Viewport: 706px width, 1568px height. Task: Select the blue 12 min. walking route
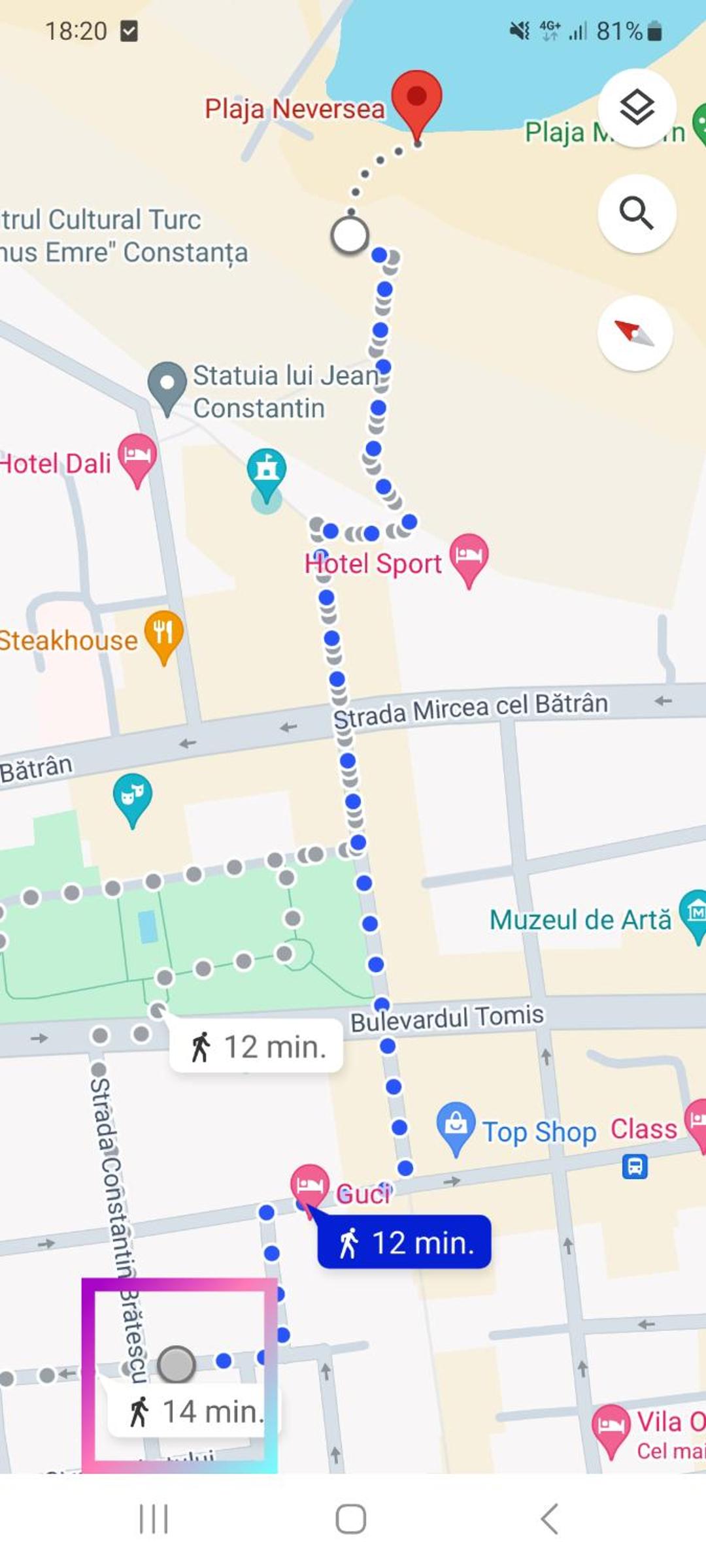pyautogui.click(x=404, y=1242)
